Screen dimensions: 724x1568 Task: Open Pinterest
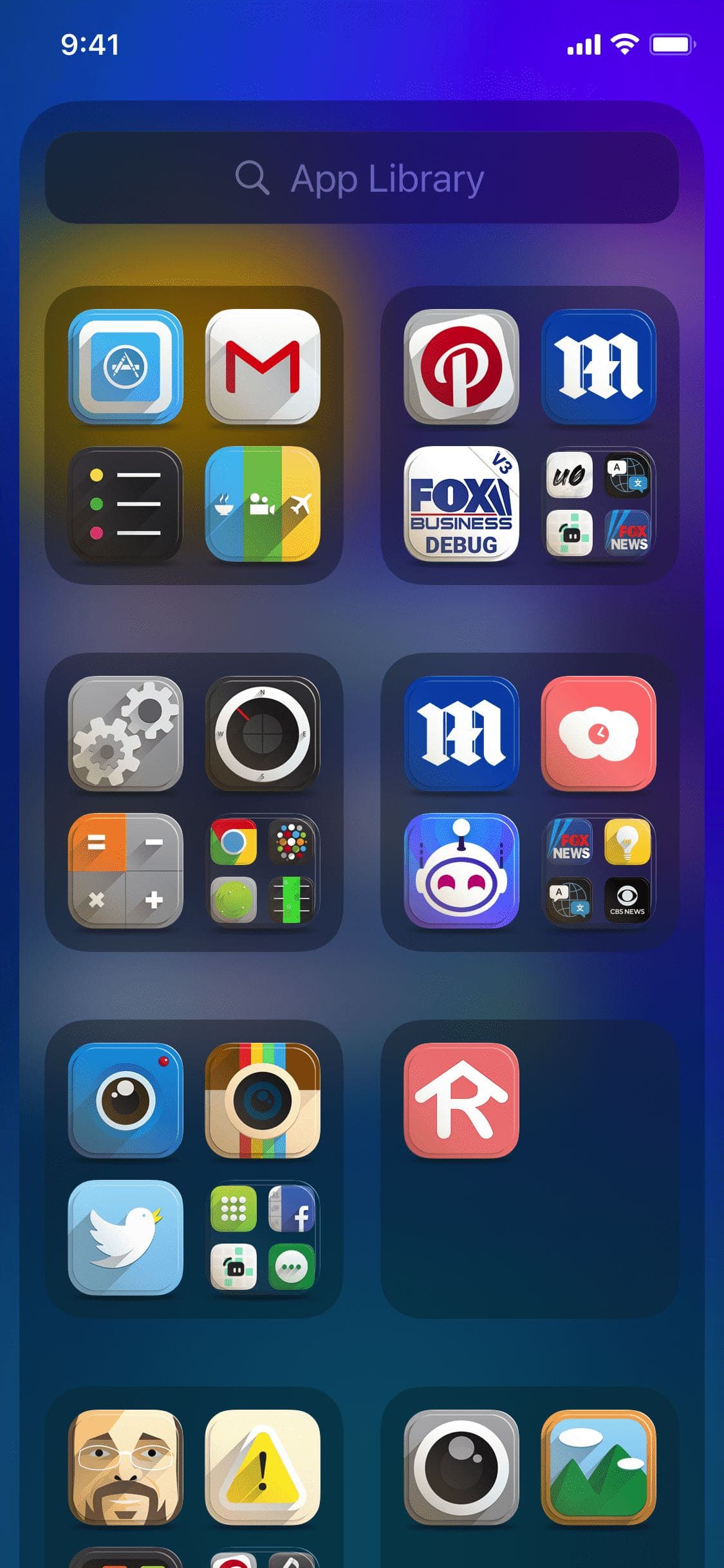[461, 367]
